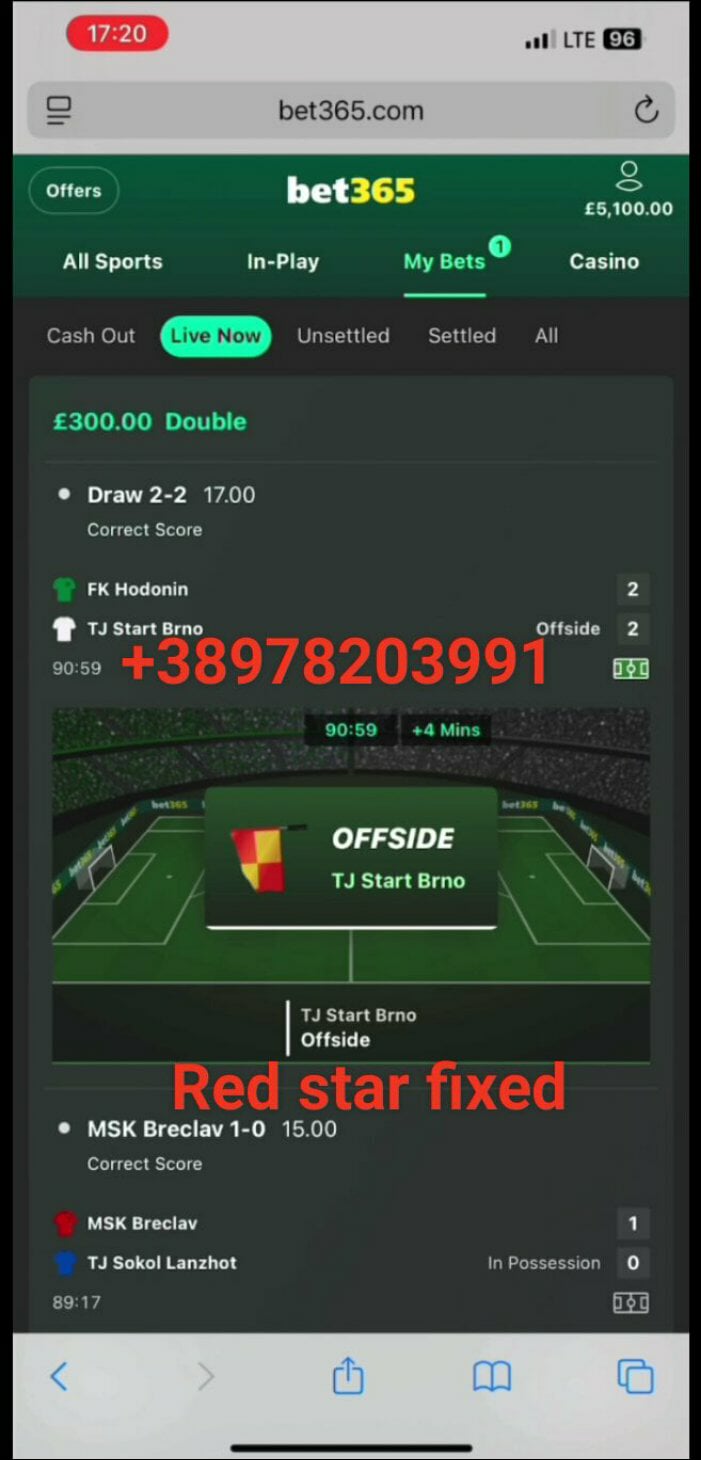This screenshot has width=701, height=1460.
Task: Go to the In-Play tab
Action: pos(283,262)
